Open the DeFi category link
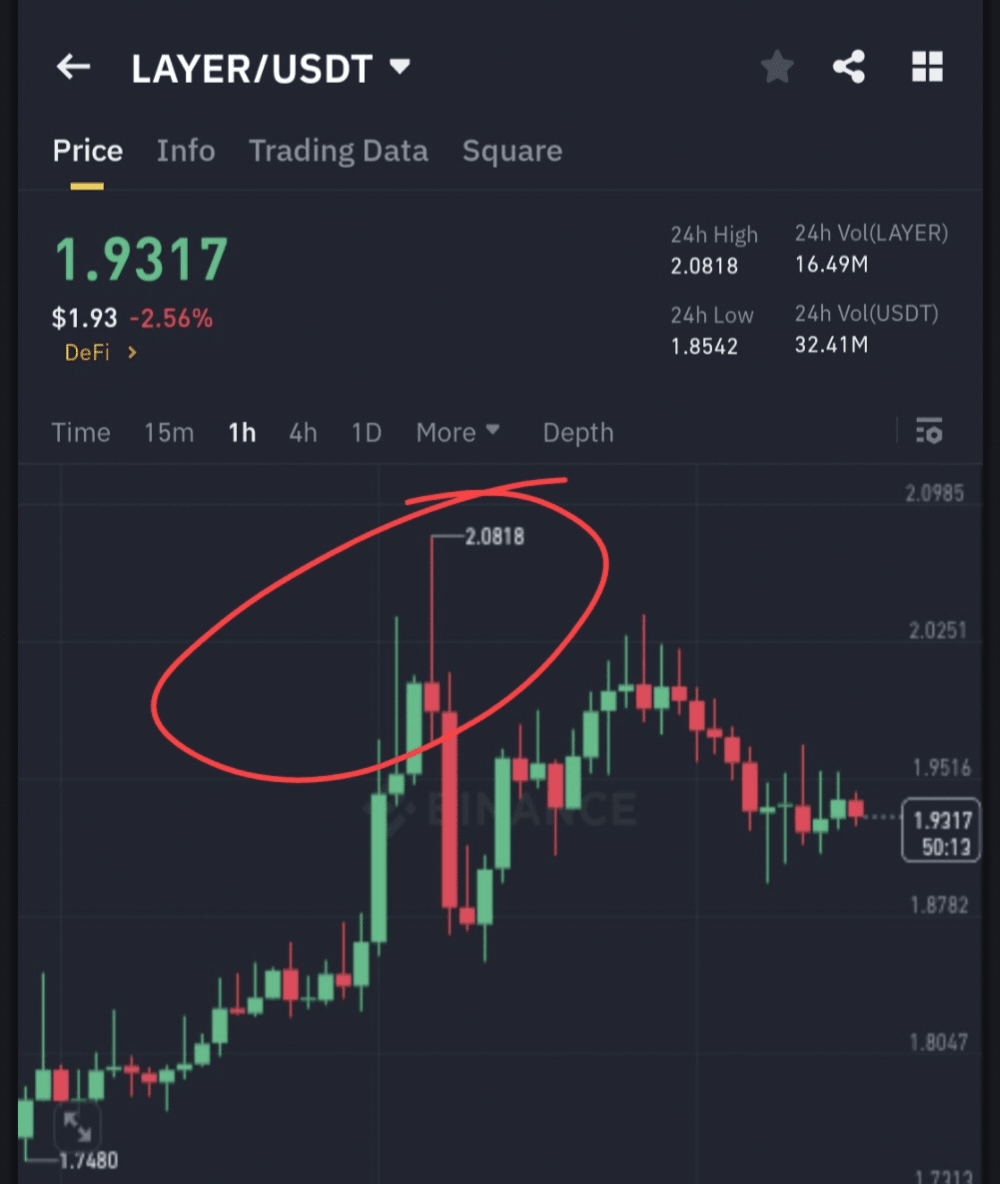This screenshot has width=1000, height=1184. coord(100,353)
